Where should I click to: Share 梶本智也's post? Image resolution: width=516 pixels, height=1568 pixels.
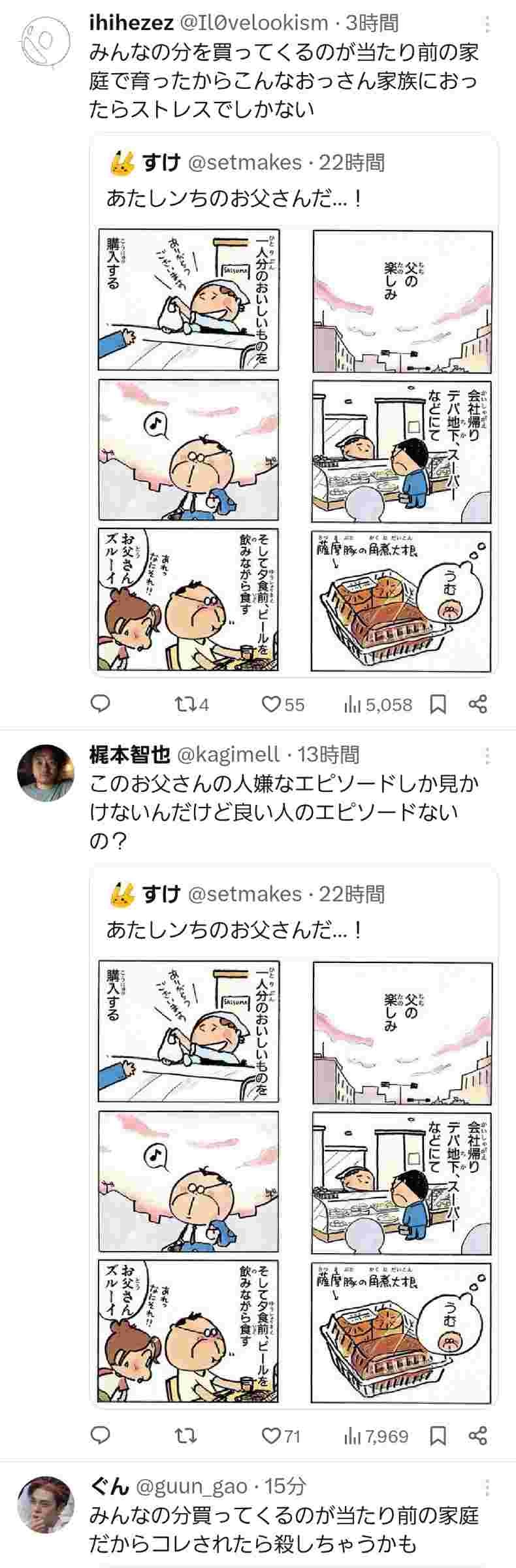[x=478, y=1436]
